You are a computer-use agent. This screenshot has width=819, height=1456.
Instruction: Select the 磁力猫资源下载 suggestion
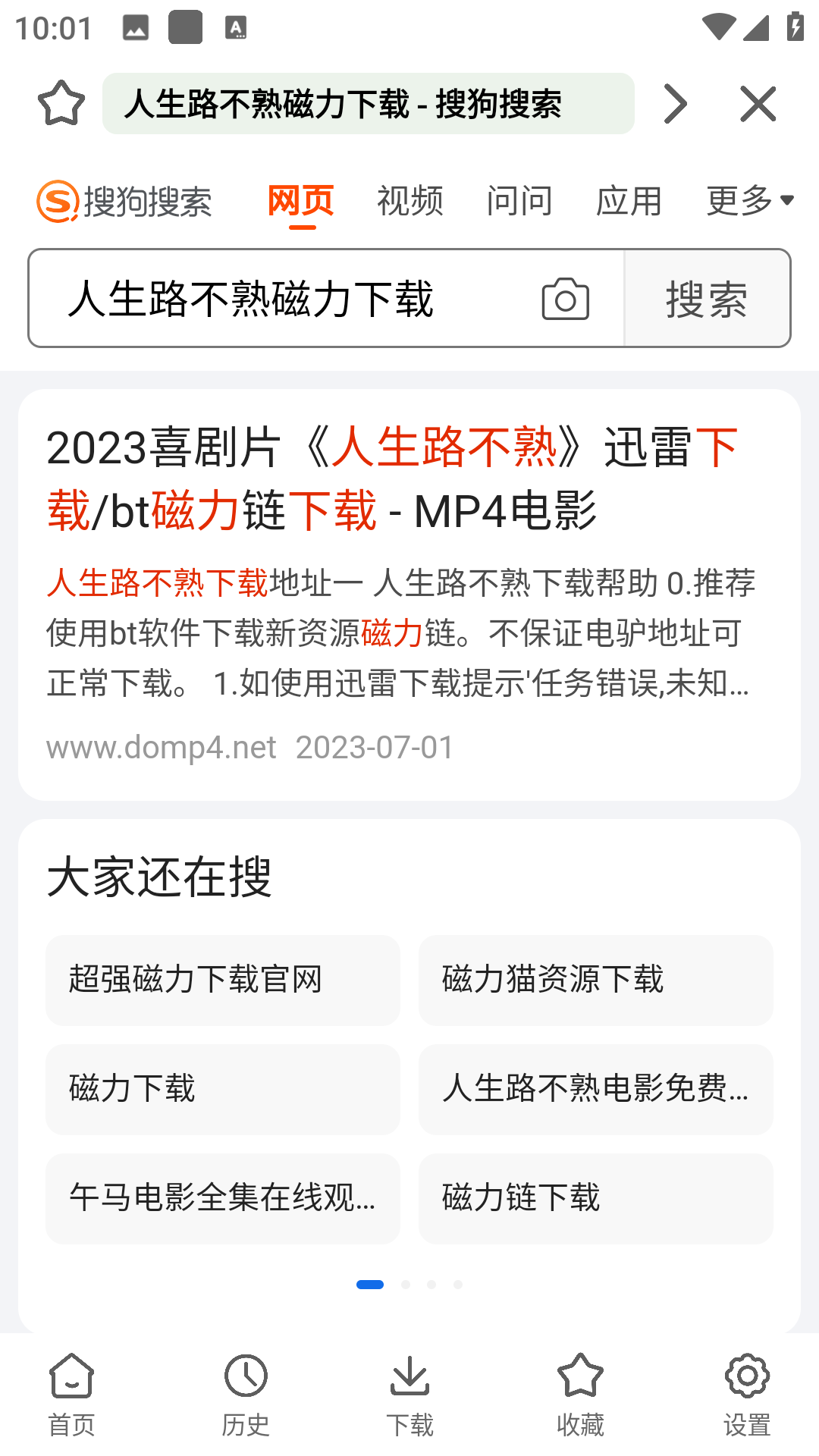595,980
